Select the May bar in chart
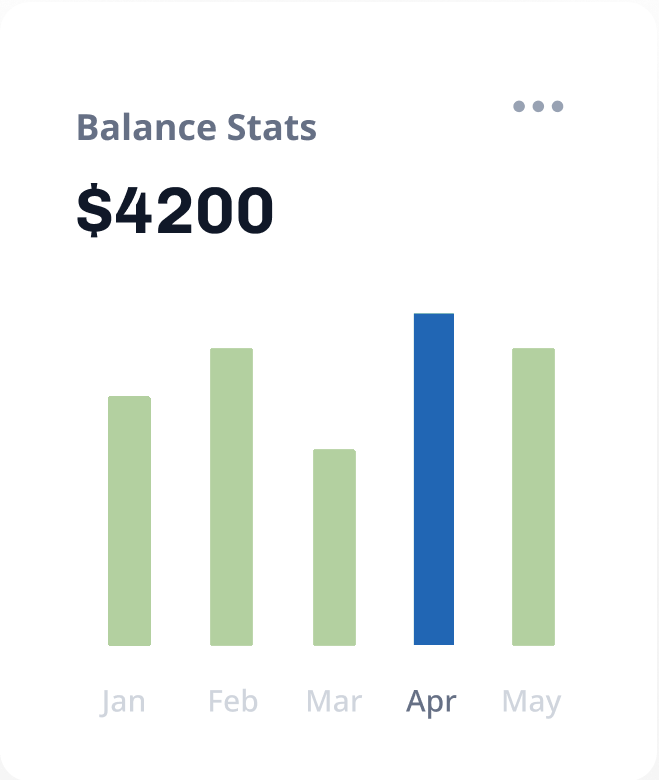Image resolution: width=659 pixels, height=780 pixels. tap(533, 496)
